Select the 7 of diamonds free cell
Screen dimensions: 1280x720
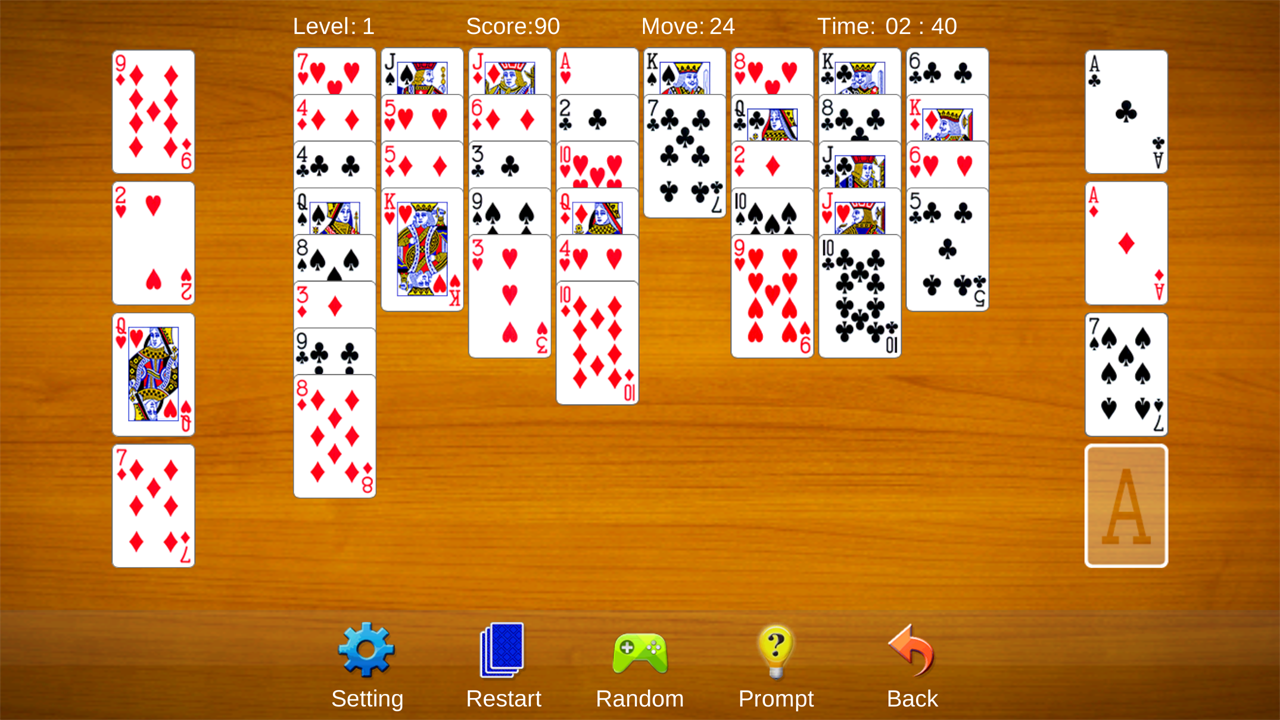(153, 505)
